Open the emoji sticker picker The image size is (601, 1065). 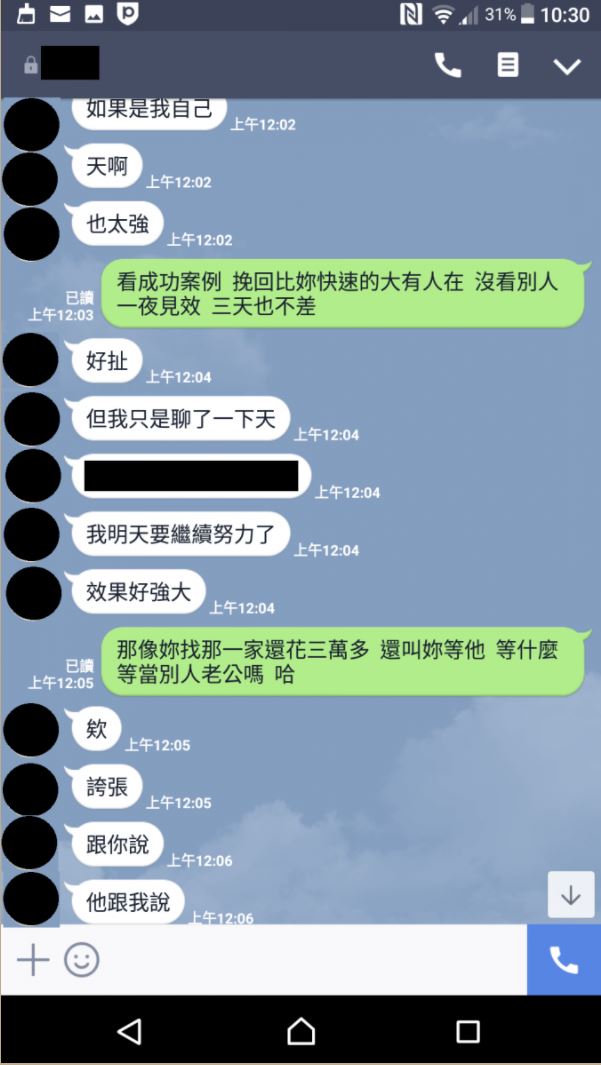pos(82,961)
